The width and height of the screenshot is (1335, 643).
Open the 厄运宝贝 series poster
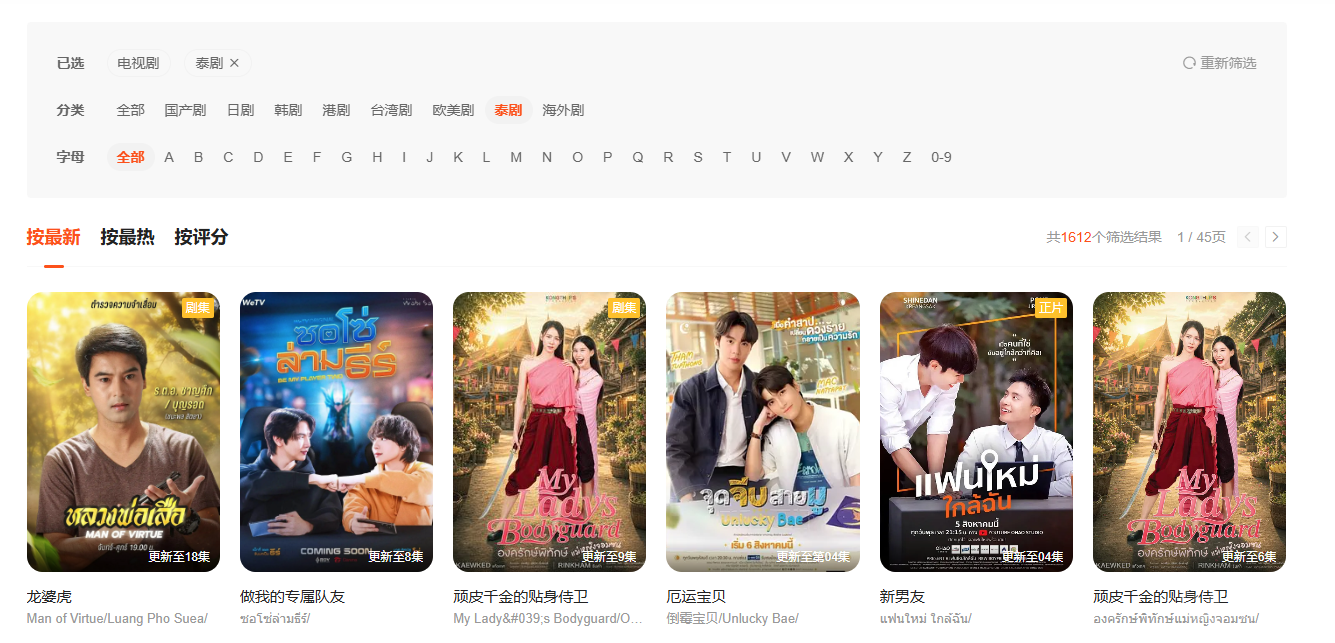point(763,432)
